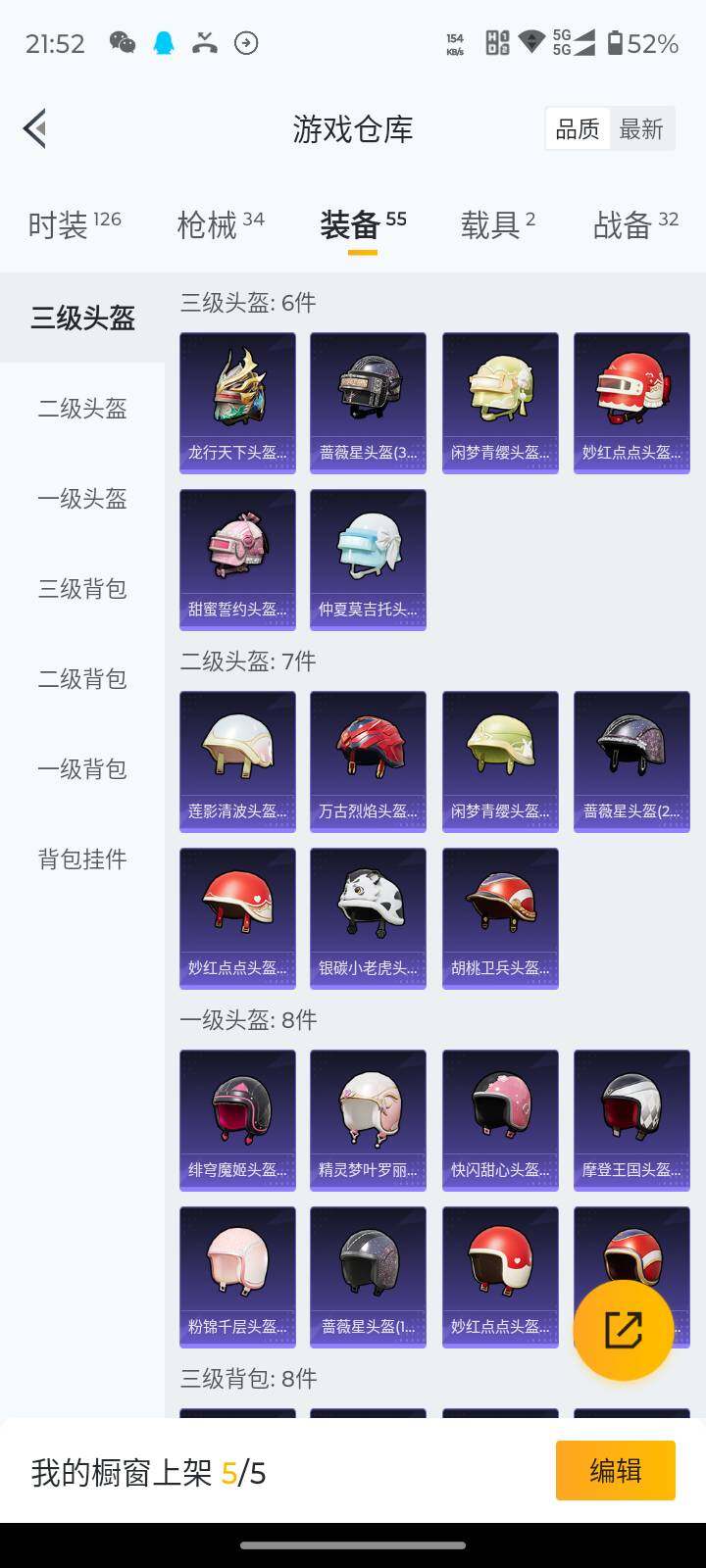
Task: Open 背包挂件 category
Action: pos(82,858)
